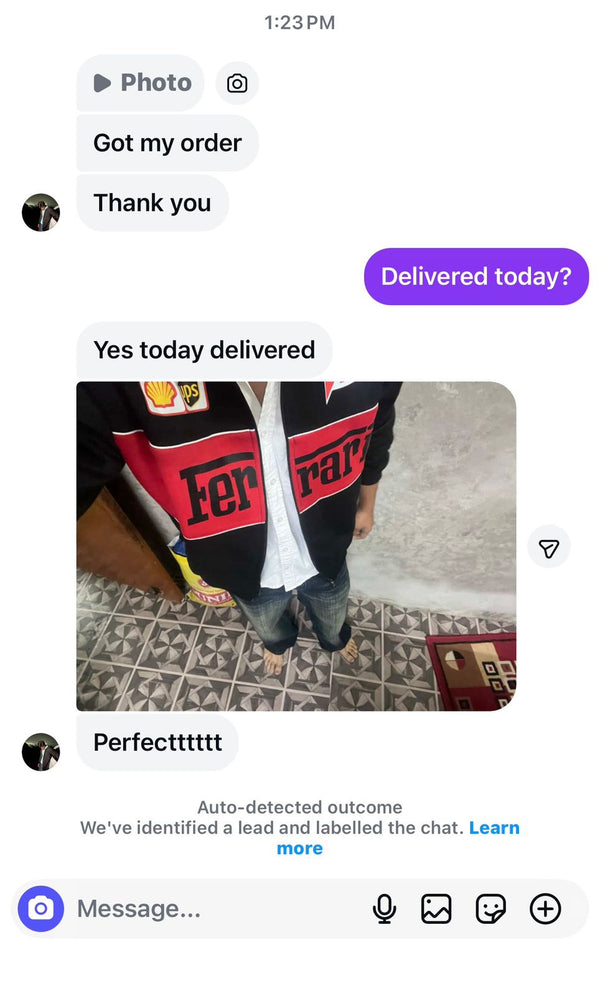Record a voice message with microphone
The image size is (600, 996).
pos(384,908)
